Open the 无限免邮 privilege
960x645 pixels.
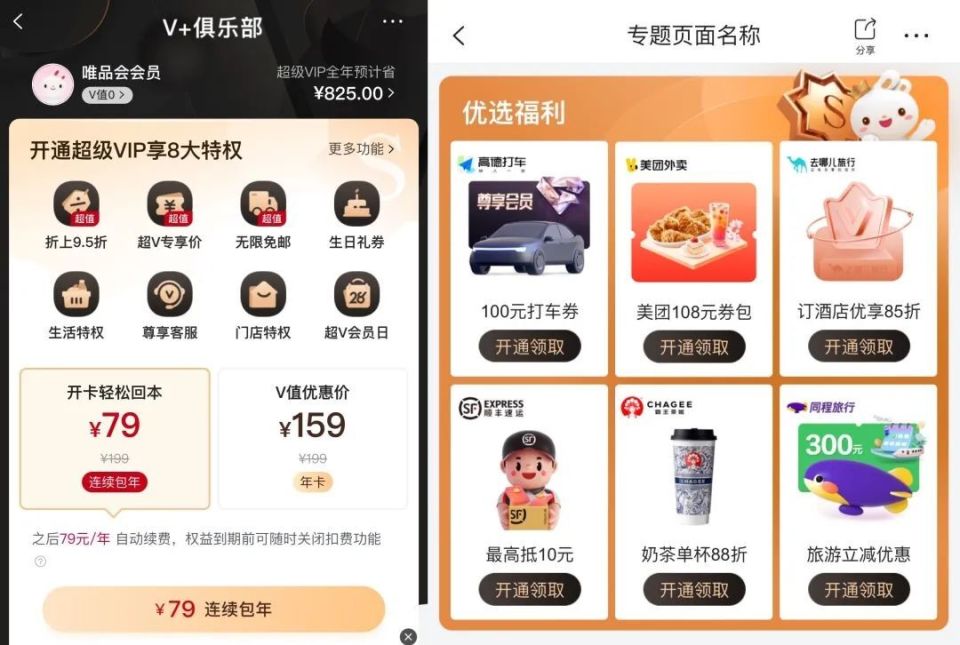tap(263, 214)
